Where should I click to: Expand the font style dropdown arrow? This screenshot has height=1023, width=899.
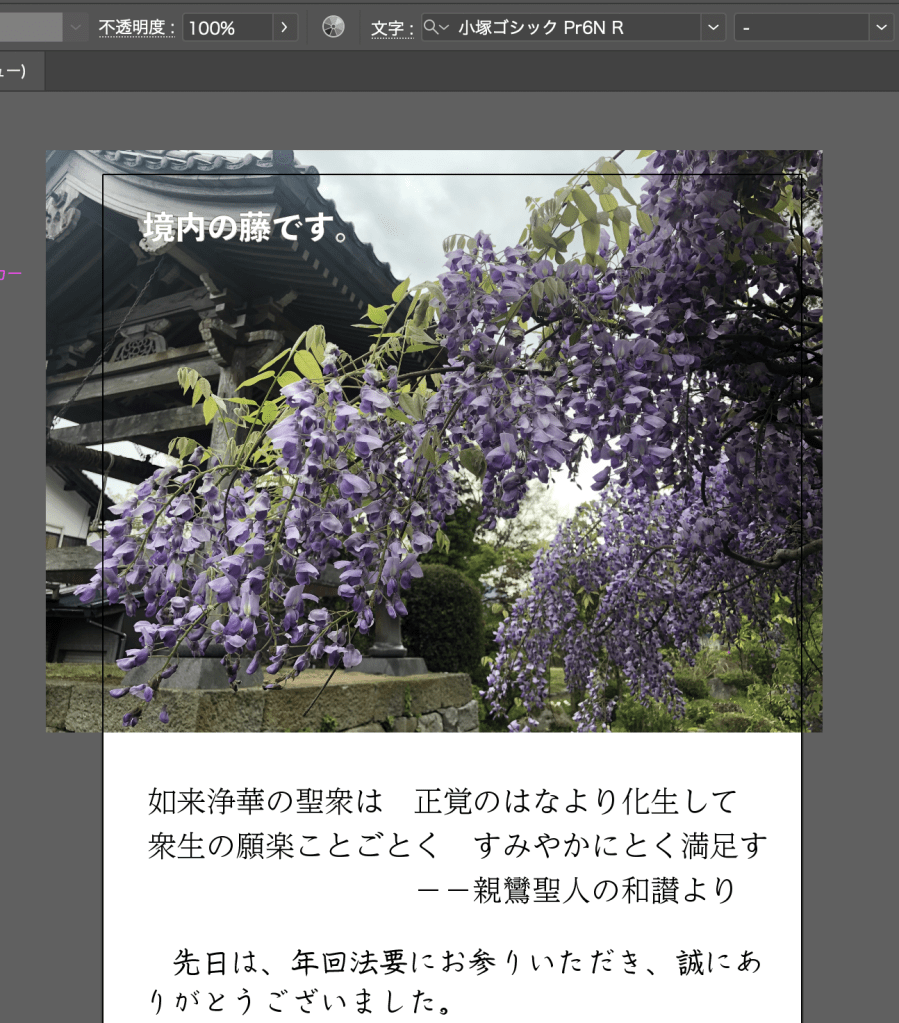click(881, 27)
